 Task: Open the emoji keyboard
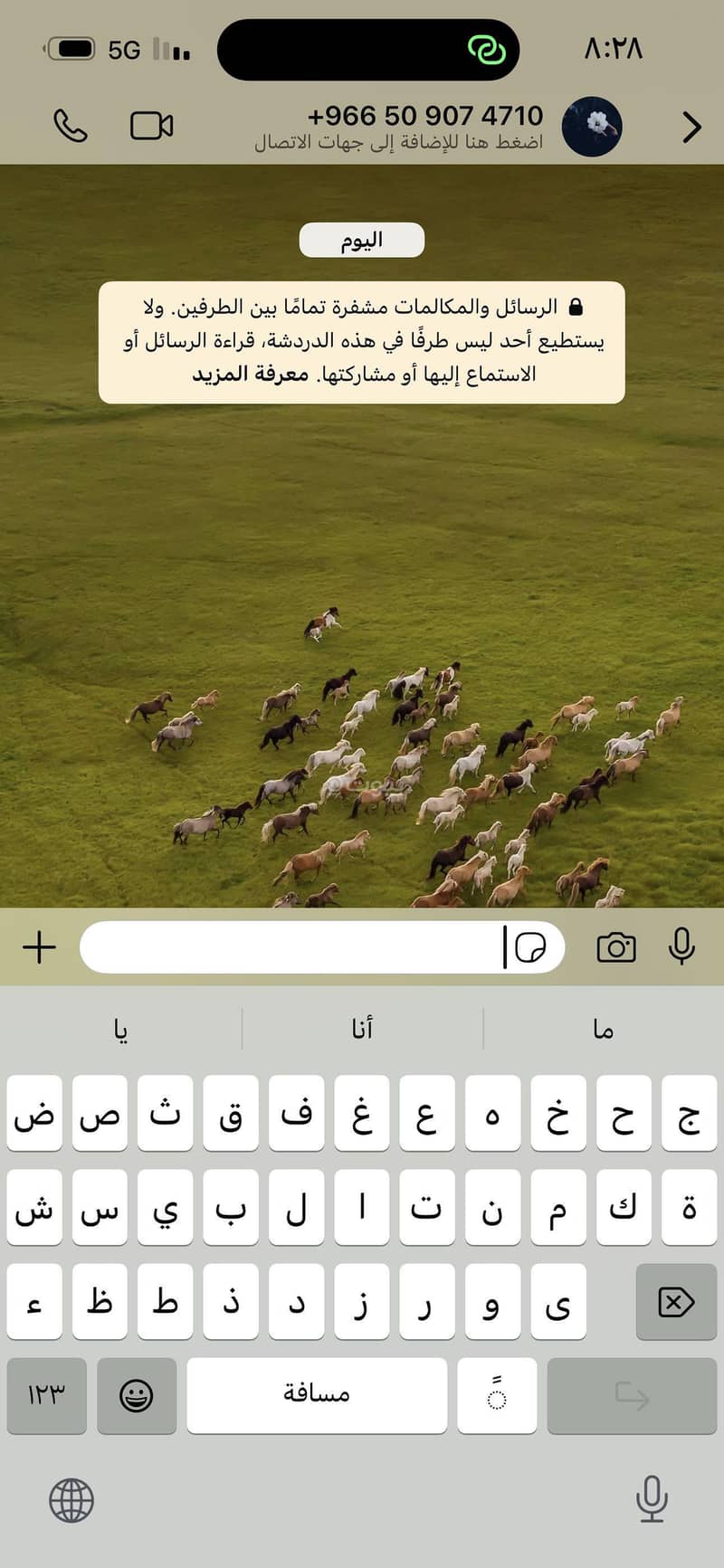click(x=137, y=1395)
